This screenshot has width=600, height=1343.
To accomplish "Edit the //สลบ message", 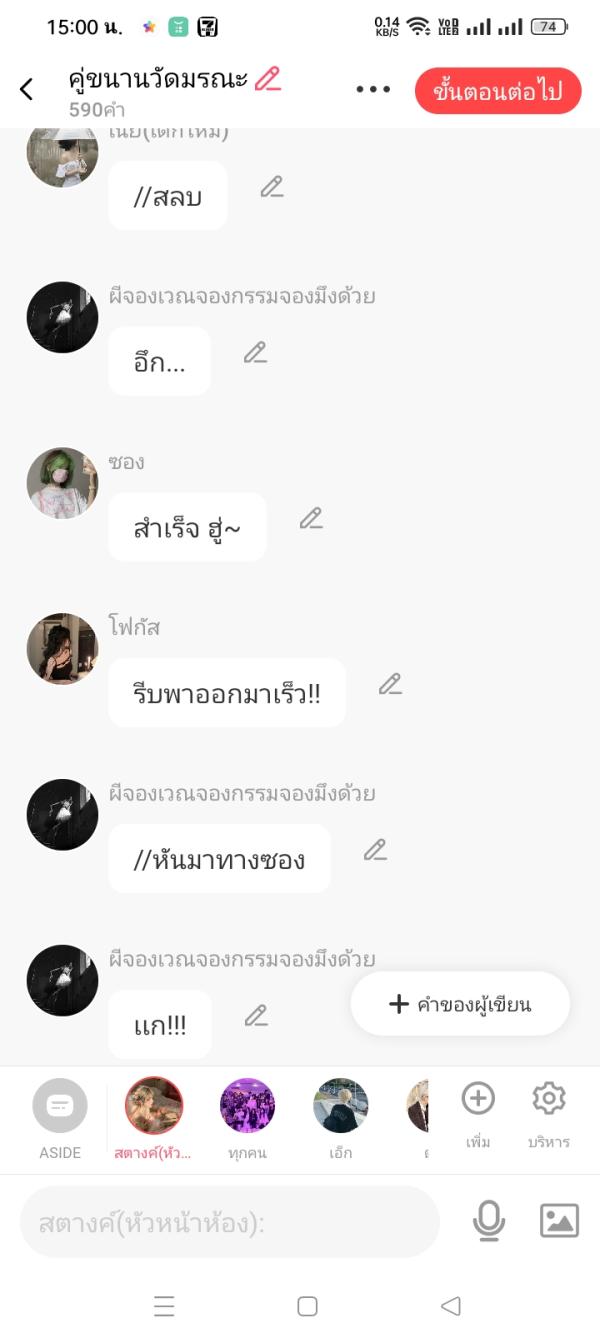I will click(272, 187).
